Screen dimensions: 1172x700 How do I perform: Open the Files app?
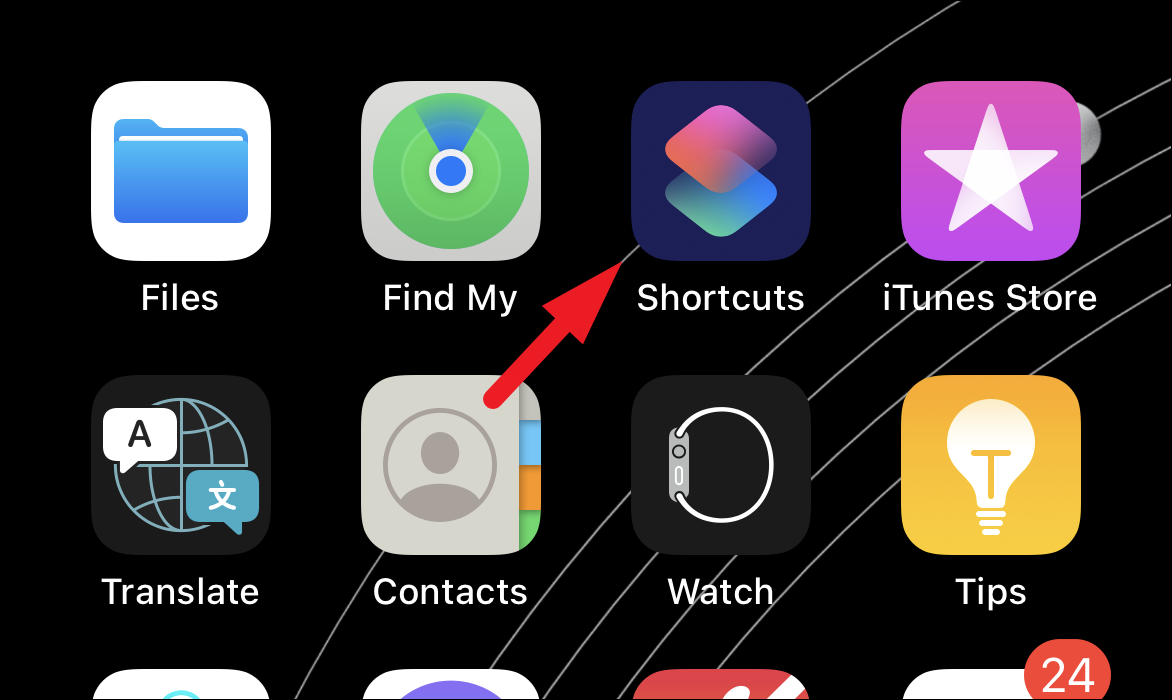coord(180,171)
